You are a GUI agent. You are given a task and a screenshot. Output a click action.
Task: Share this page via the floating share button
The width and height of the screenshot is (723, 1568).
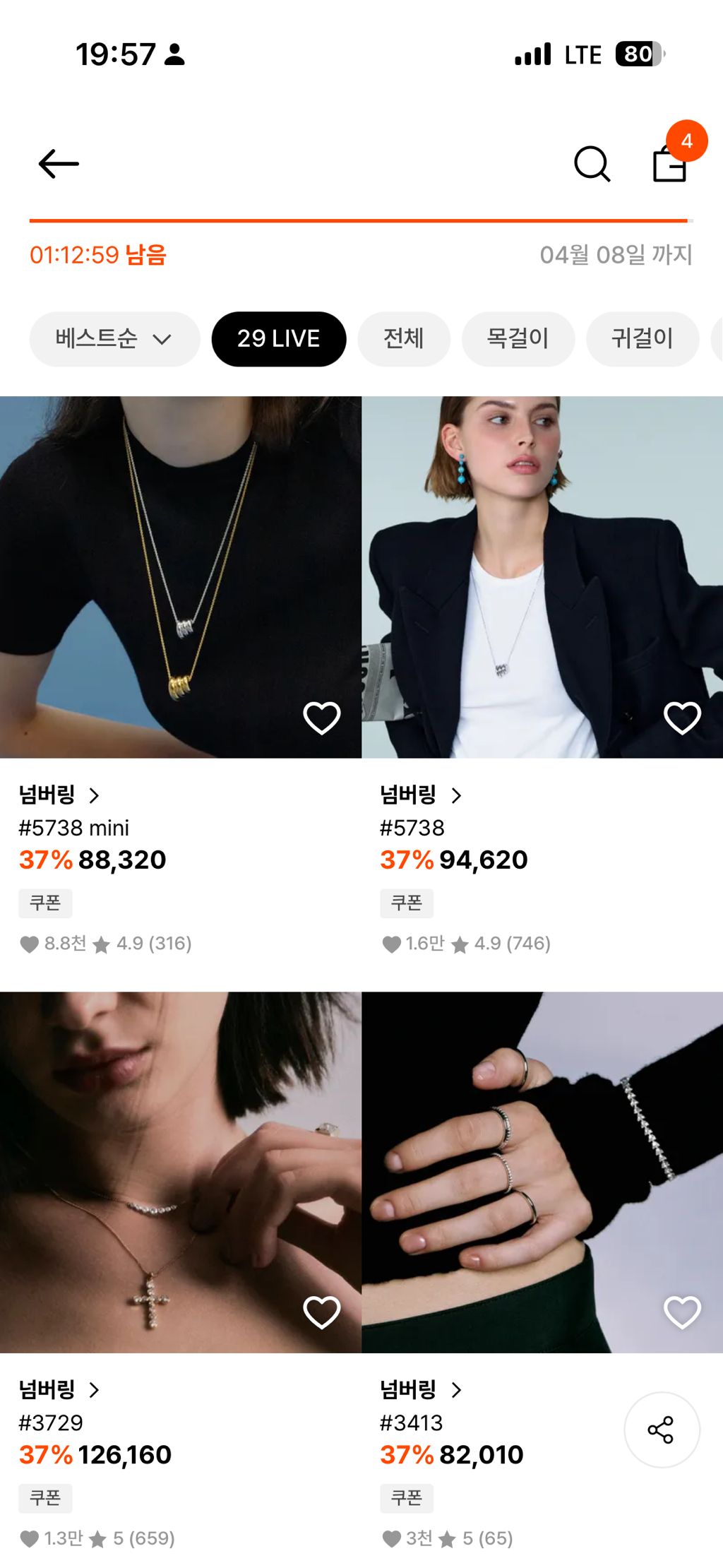[x=662, y=1430]
